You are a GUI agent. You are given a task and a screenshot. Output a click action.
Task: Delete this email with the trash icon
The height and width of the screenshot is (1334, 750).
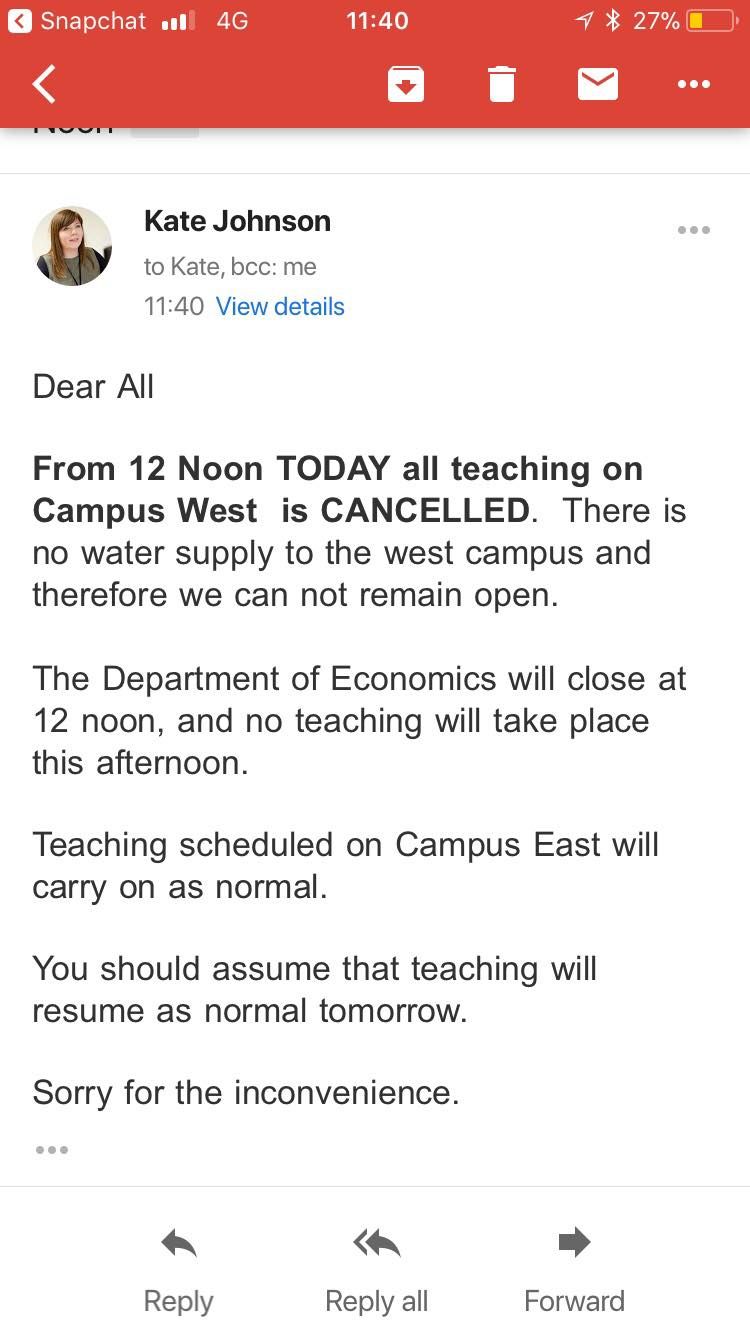[x=501, y=84]
